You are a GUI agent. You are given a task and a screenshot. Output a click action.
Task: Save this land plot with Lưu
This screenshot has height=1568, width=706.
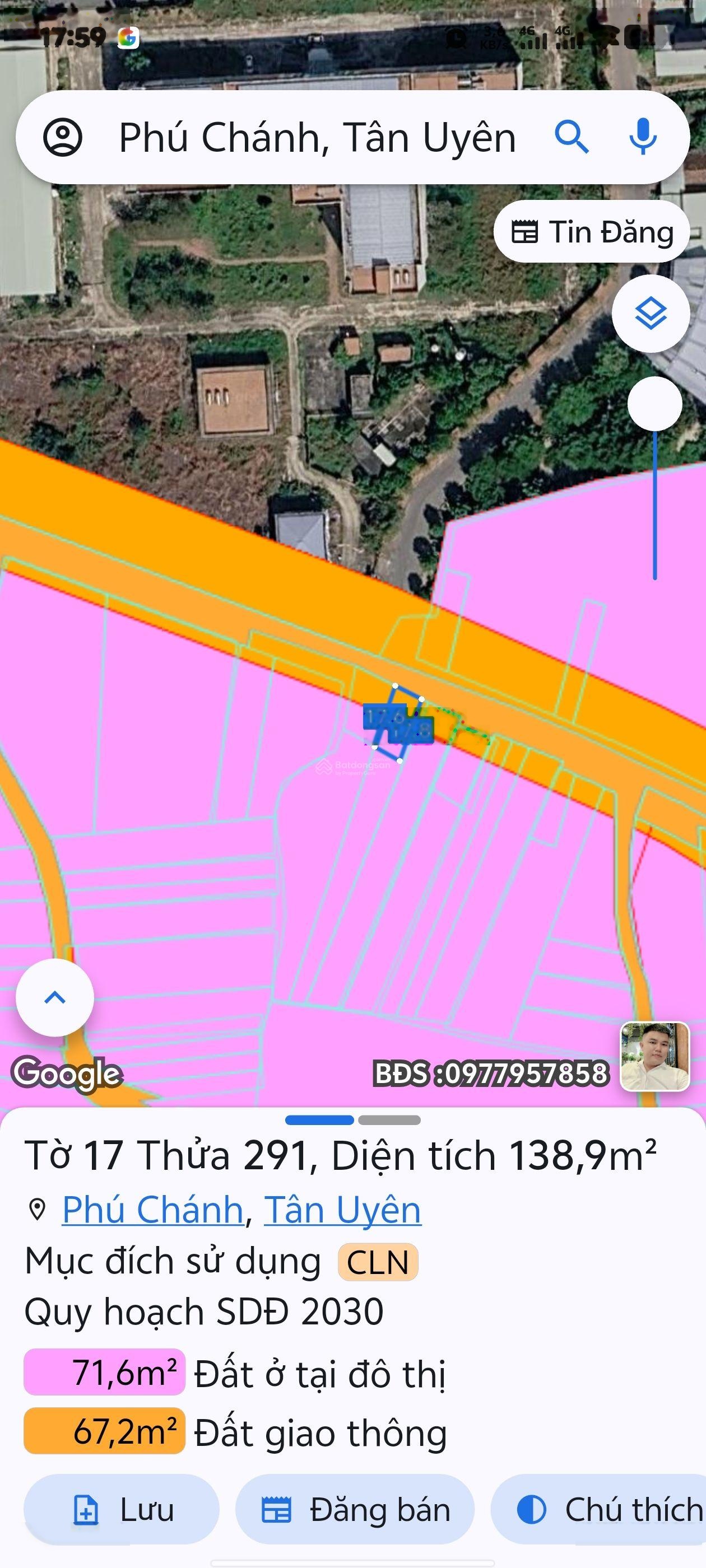[121, 1510]
